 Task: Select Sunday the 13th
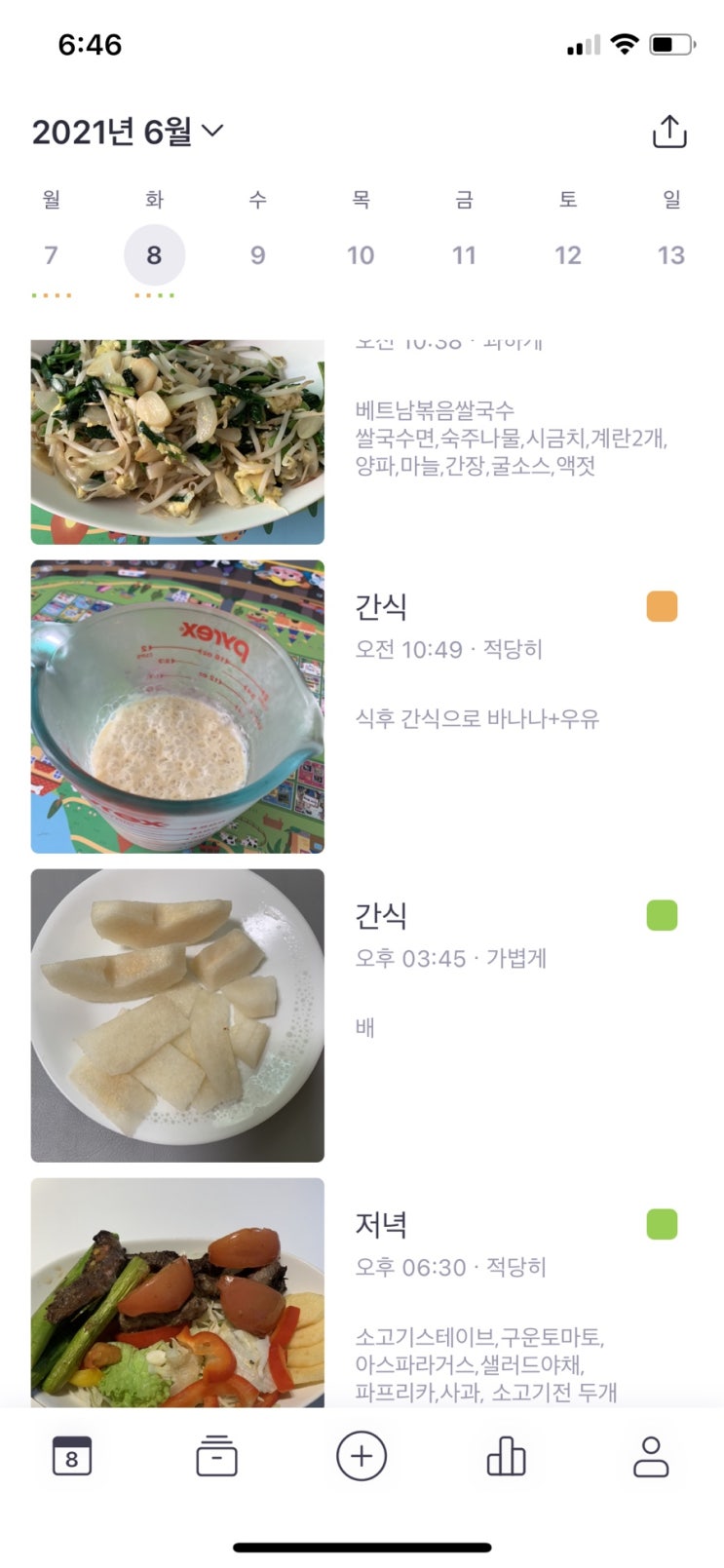point(670,255)
